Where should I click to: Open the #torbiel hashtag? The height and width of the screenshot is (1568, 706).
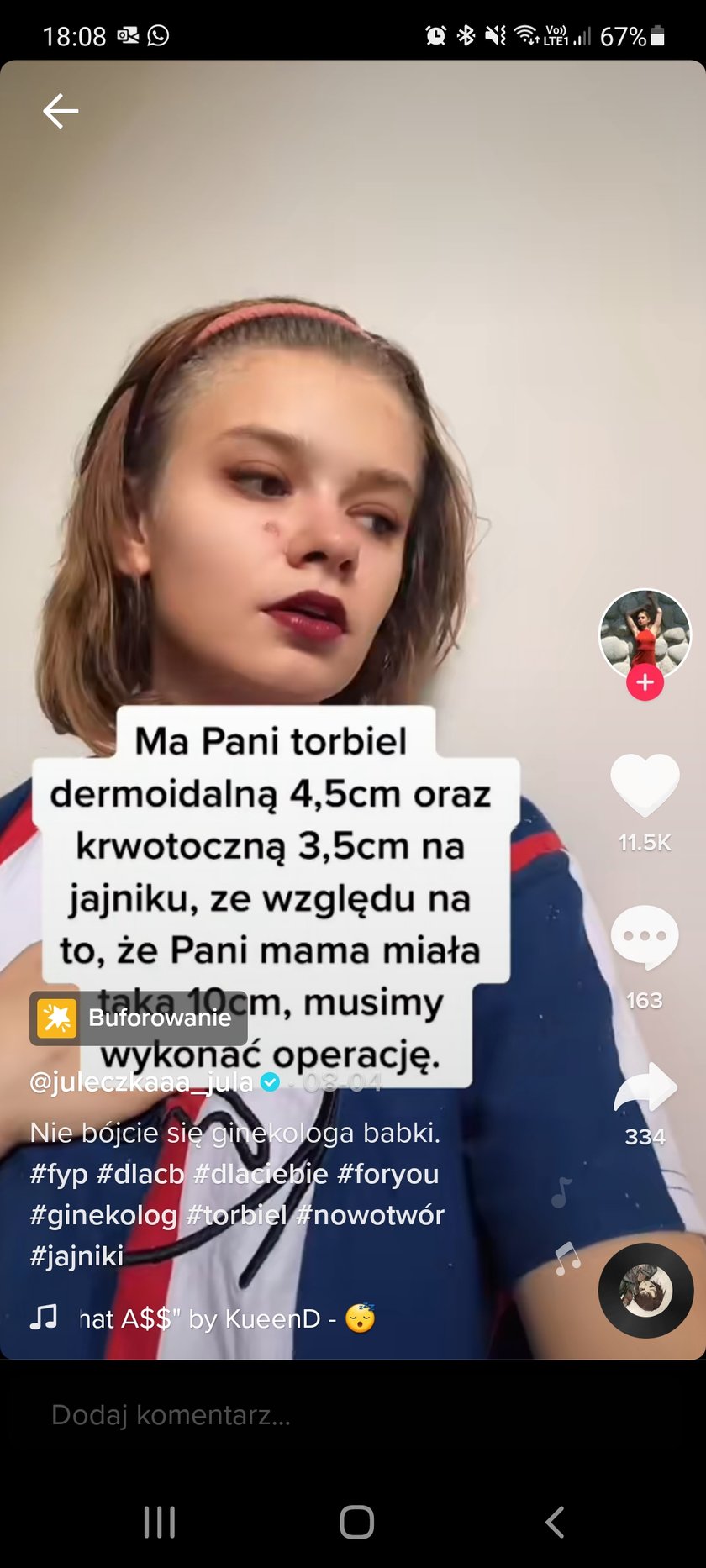[x=236, y=1215]
